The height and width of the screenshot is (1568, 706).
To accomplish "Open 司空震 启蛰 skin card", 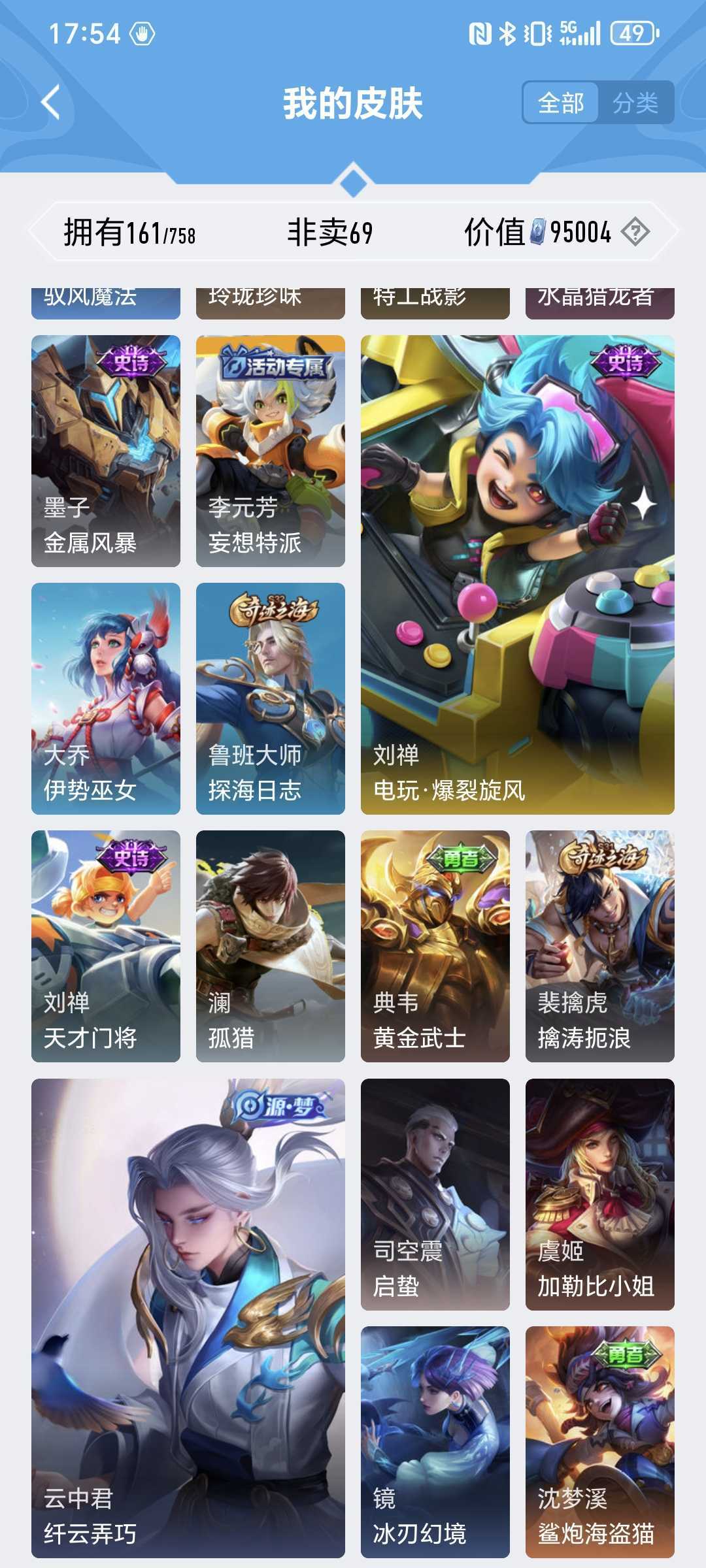I will (435, 1194).
